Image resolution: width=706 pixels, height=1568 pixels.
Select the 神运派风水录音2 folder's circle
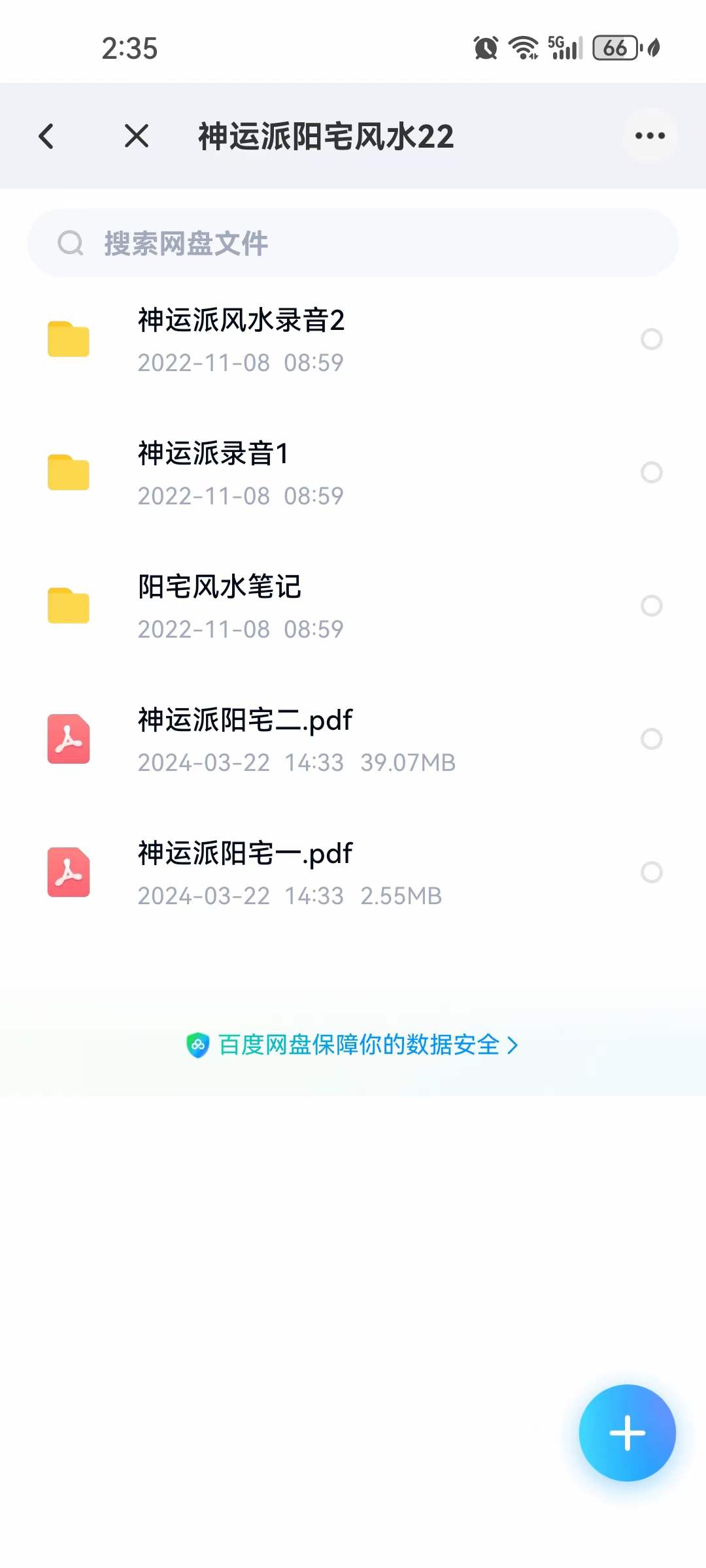click(651, 339)
